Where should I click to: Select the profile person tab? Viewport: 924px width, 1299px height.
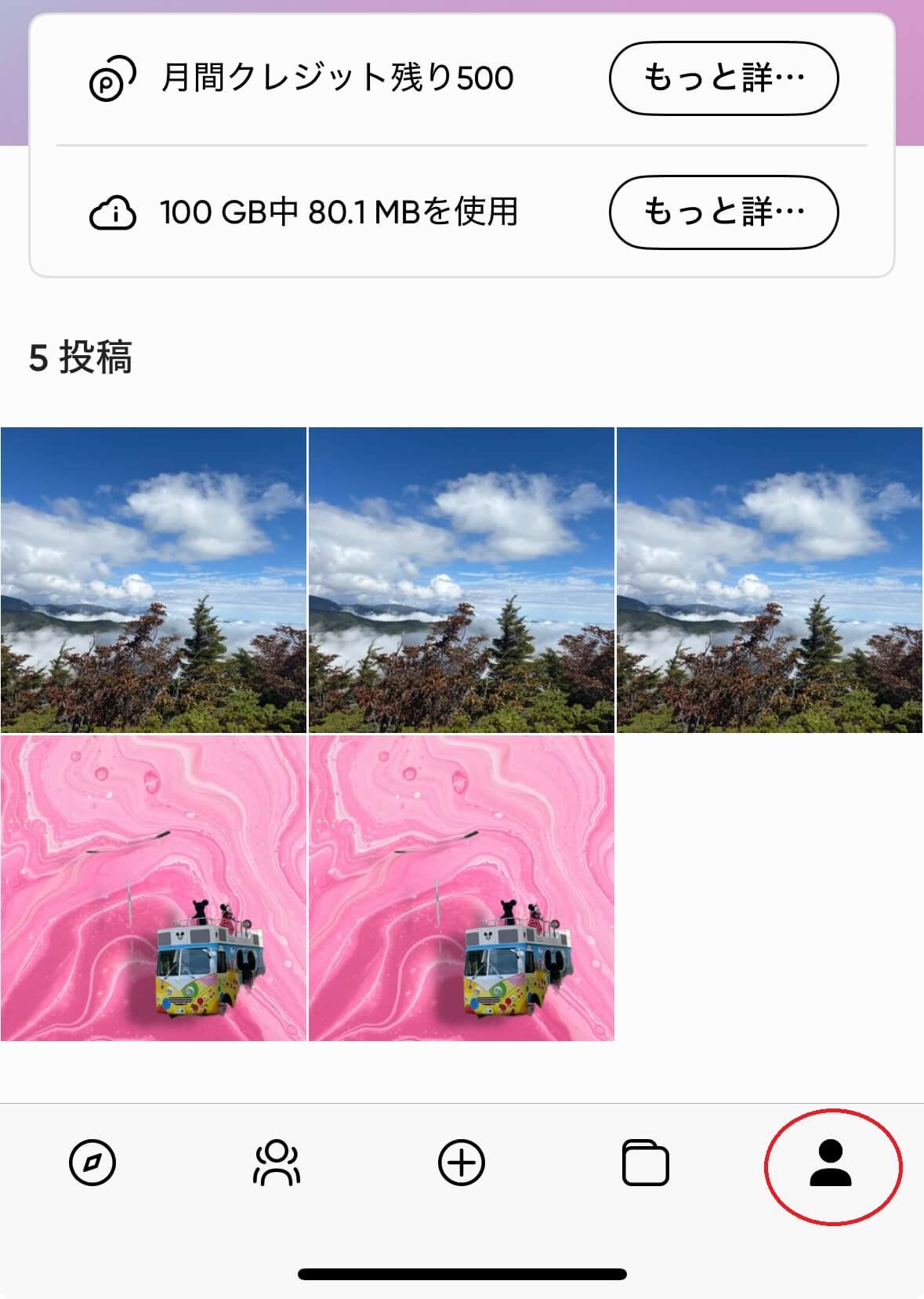click(x=831, y=1163)
